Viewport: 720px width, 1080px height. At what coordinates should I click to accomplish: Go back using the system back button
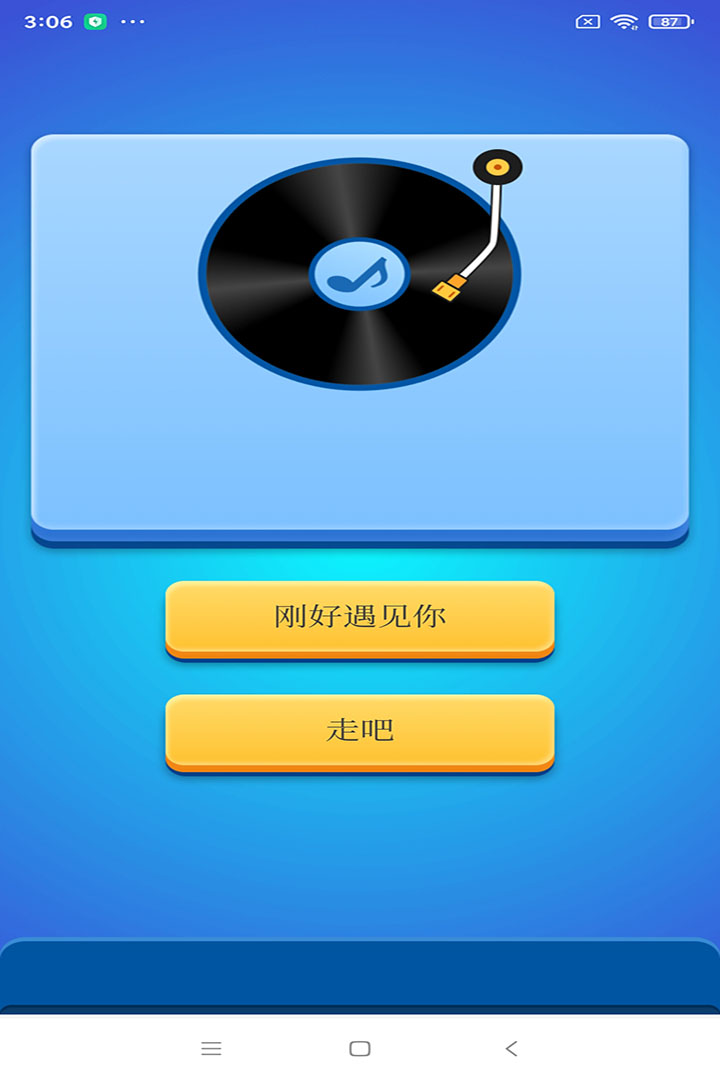[511, 1048]
